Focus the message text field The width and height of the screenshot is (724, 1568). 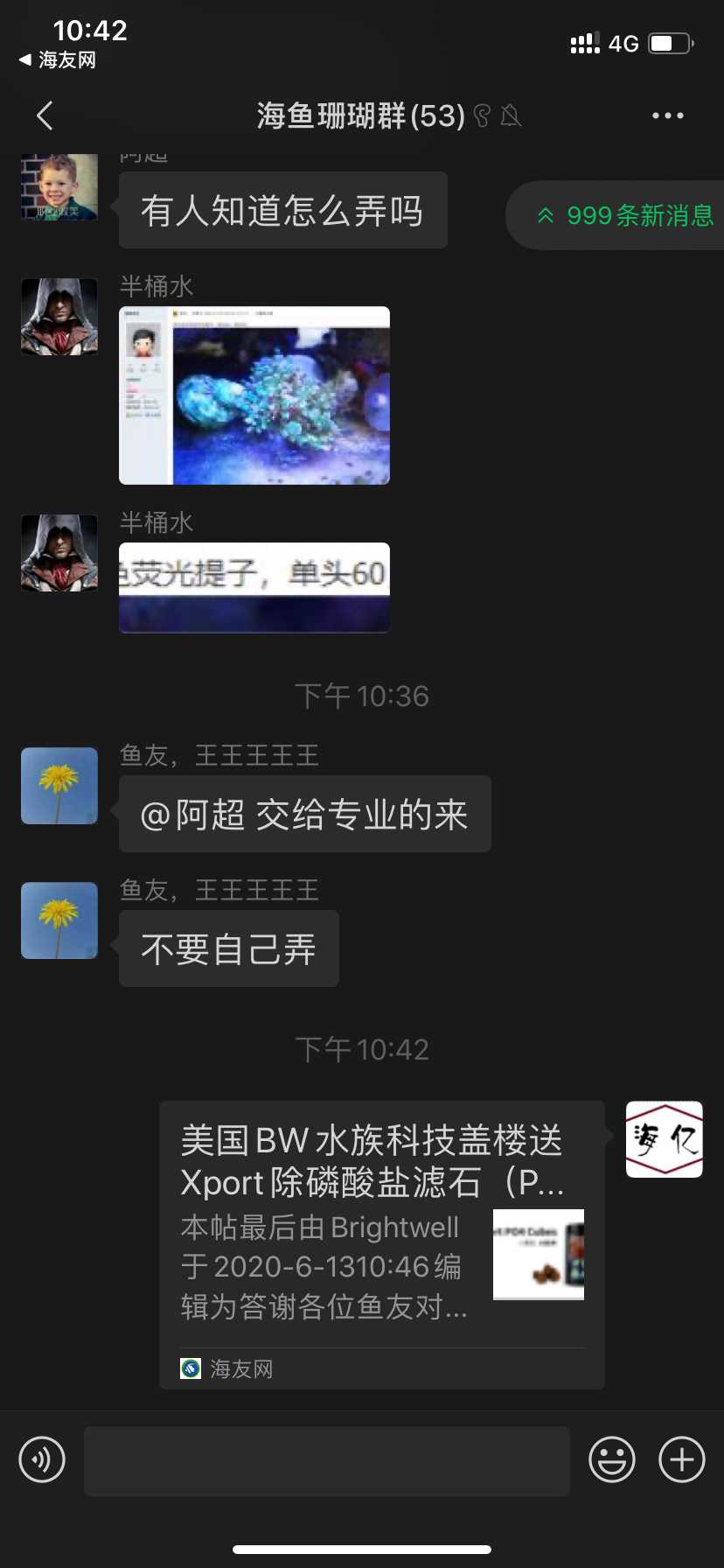click(327, 1460)
